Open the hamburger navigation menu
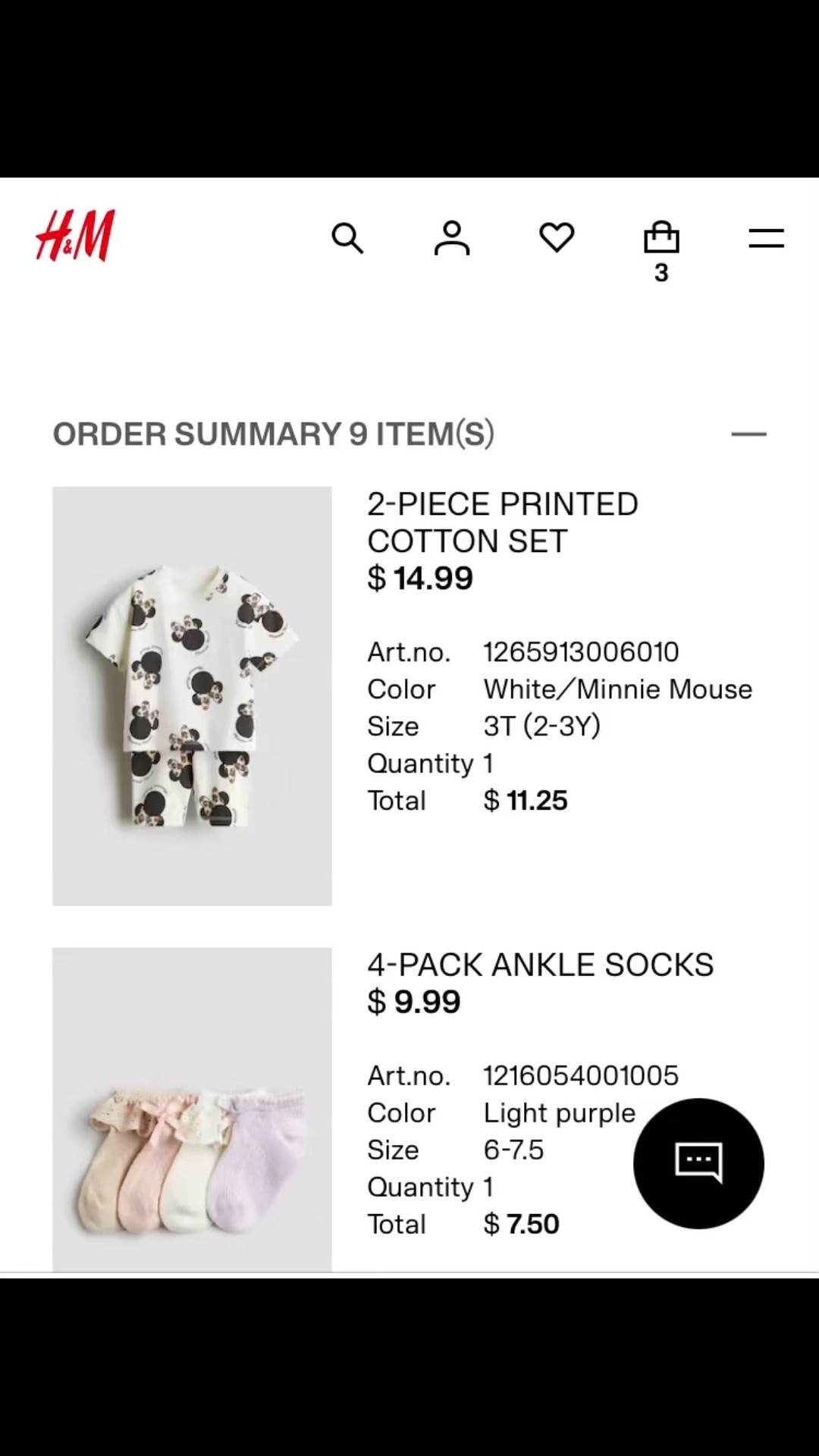819x1456 pixels. tap(767, 237)
